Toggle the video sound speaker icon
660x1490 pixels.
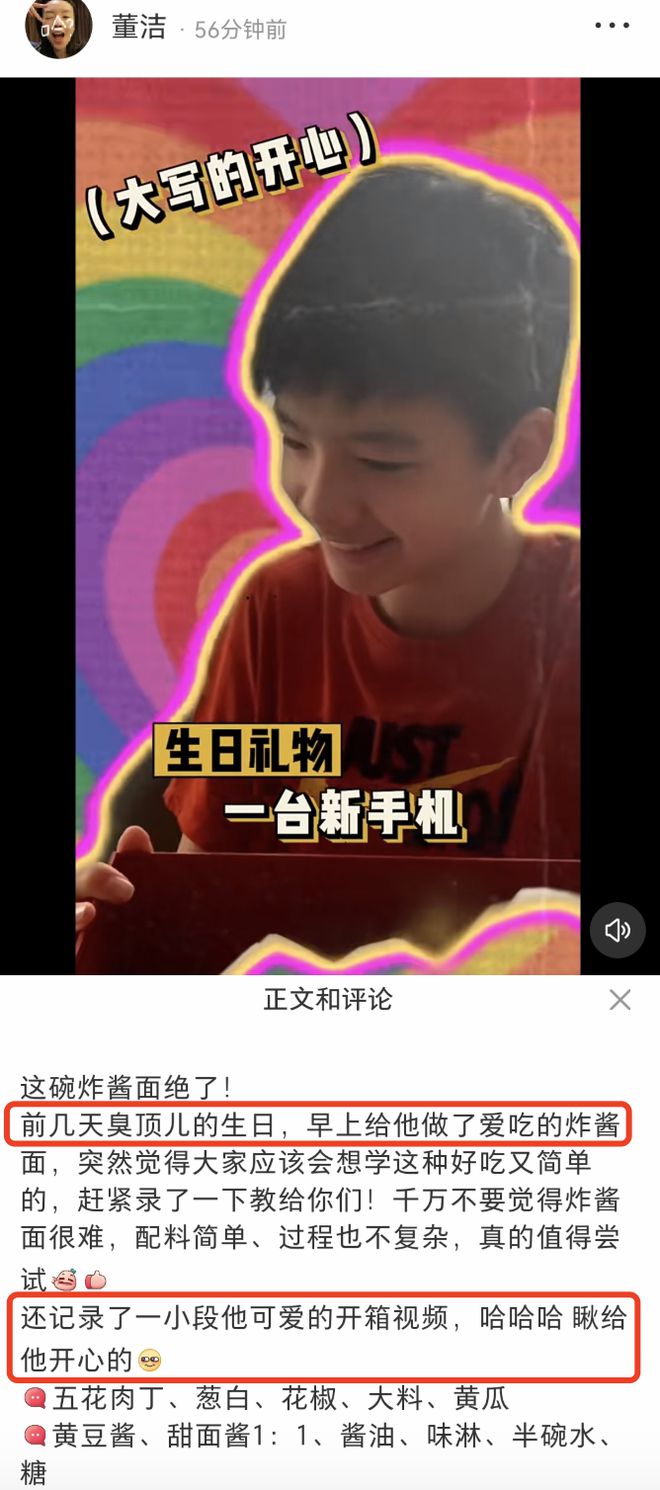[x=617, y=931]
